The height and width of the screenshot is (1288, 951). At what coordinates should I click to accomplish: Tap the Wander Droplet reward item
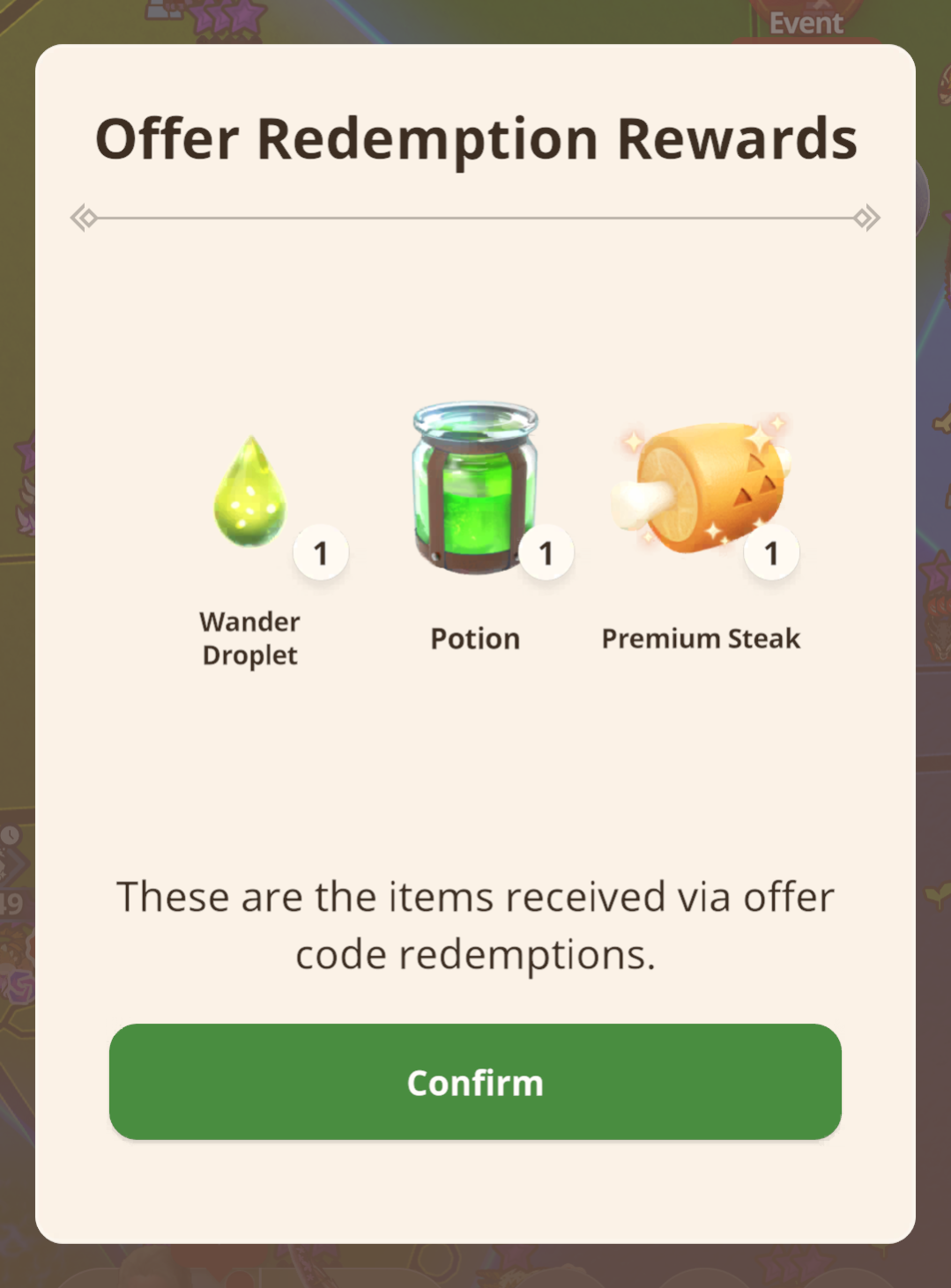(251, 493)
